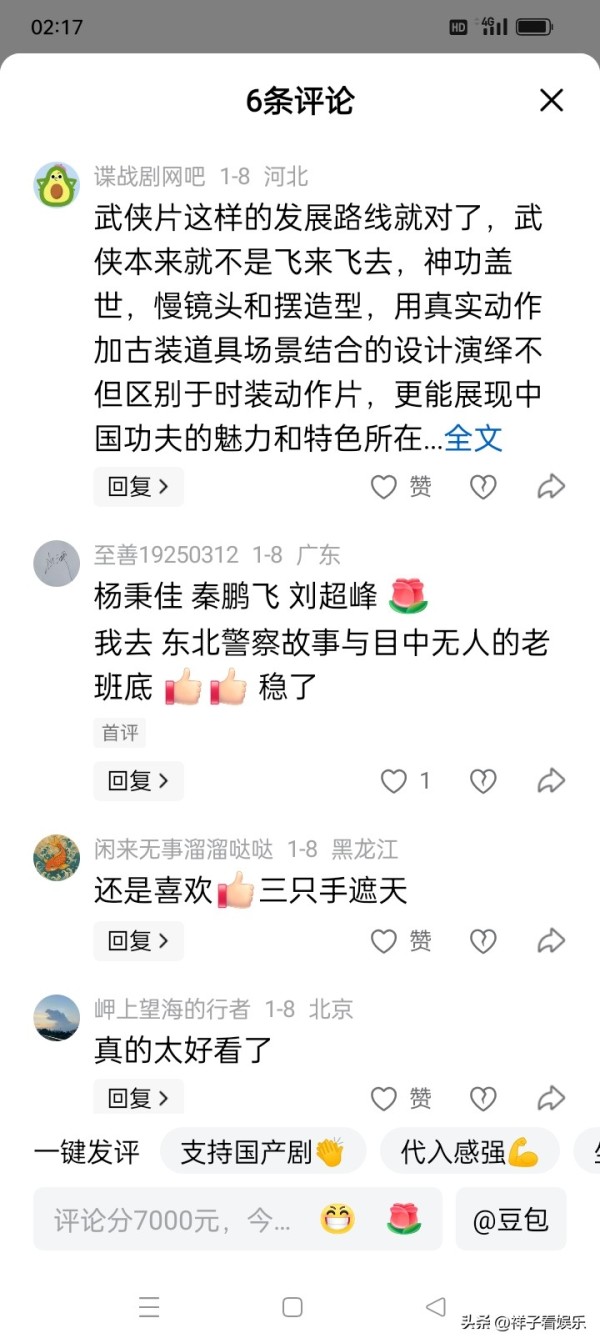Image resolution: width=600 pixels, height=1343 pixels.
Task: Select the 代入感强 quick comment chip
Action: tap(470, 1152)
